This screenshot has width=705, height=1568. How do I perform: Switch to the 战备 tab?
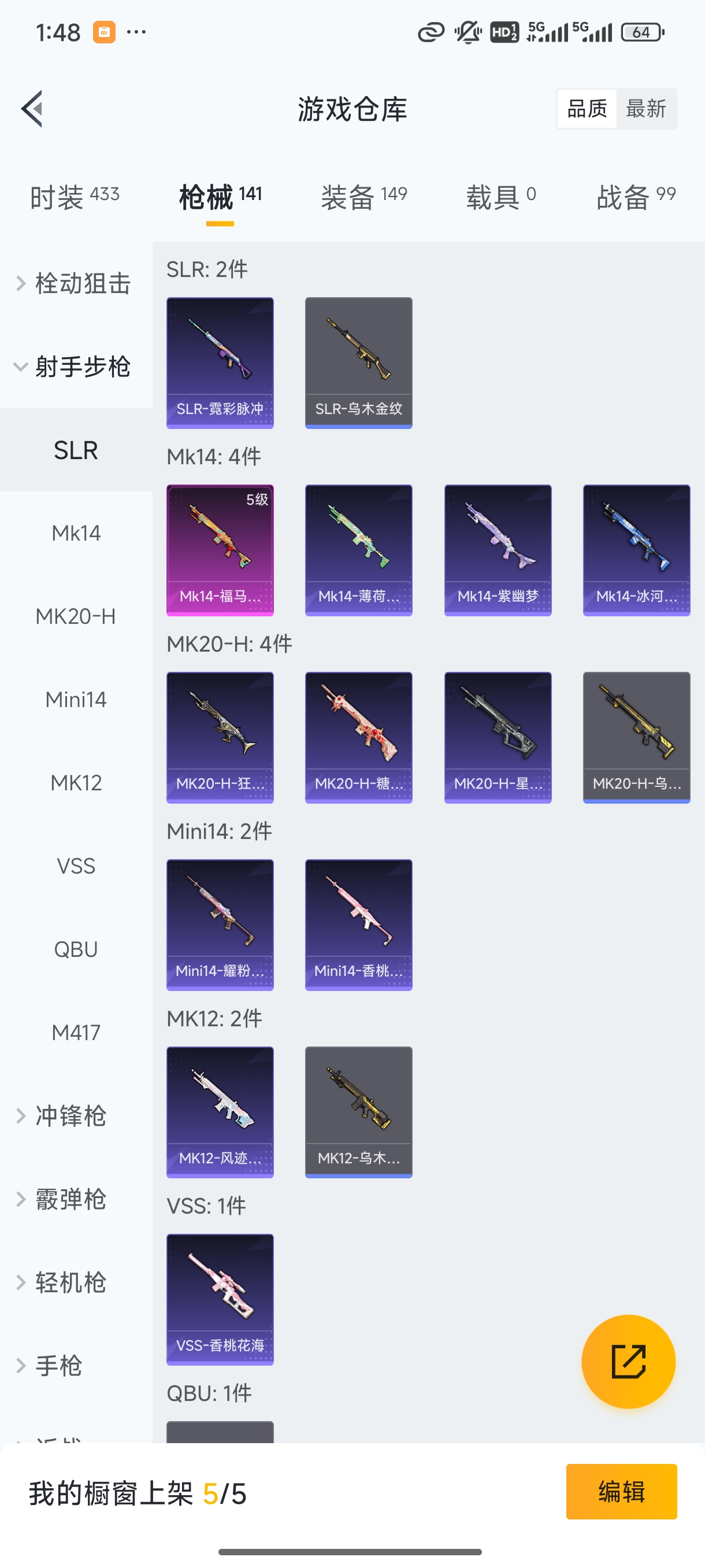pyautogui.click(x=636, y=197)
